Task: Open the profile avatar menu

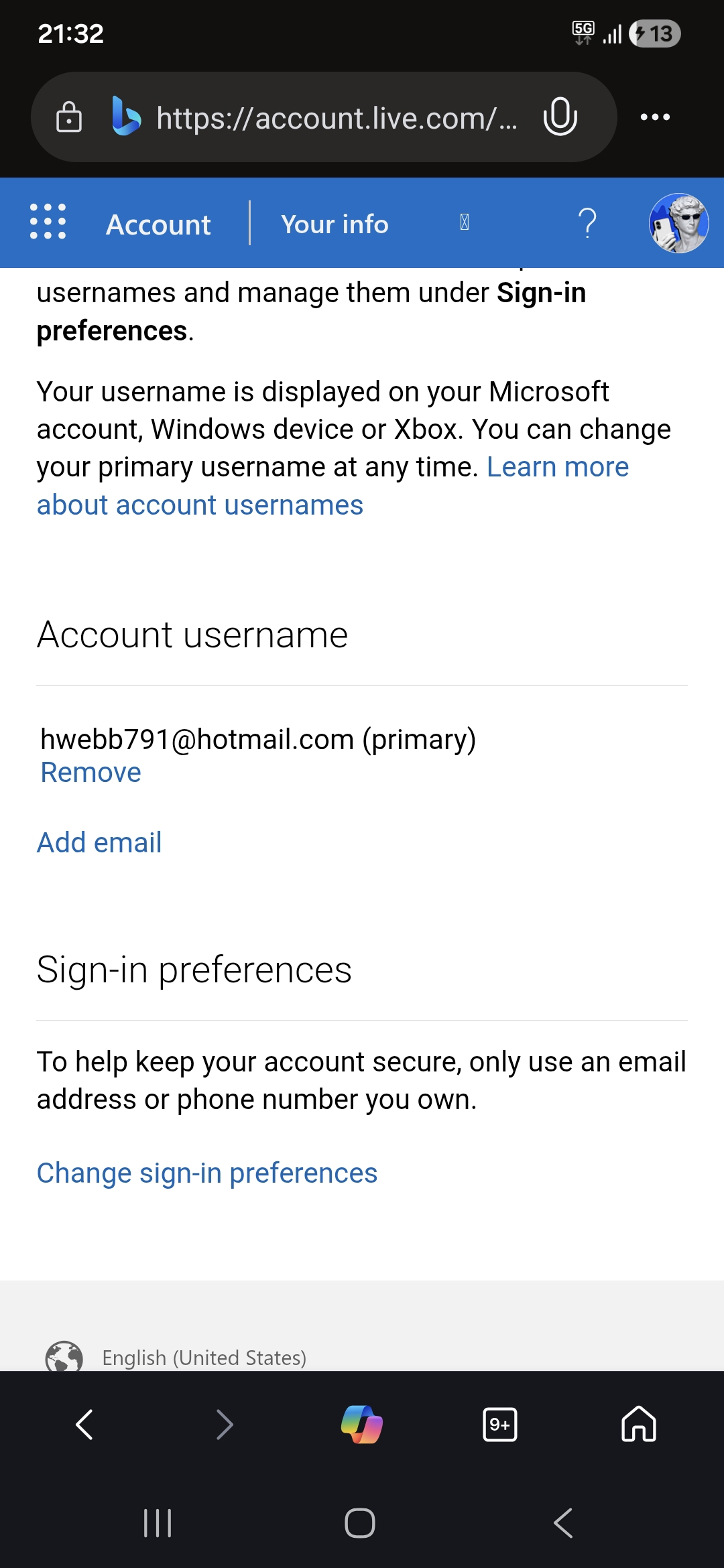Action: (x=678, y=223)
